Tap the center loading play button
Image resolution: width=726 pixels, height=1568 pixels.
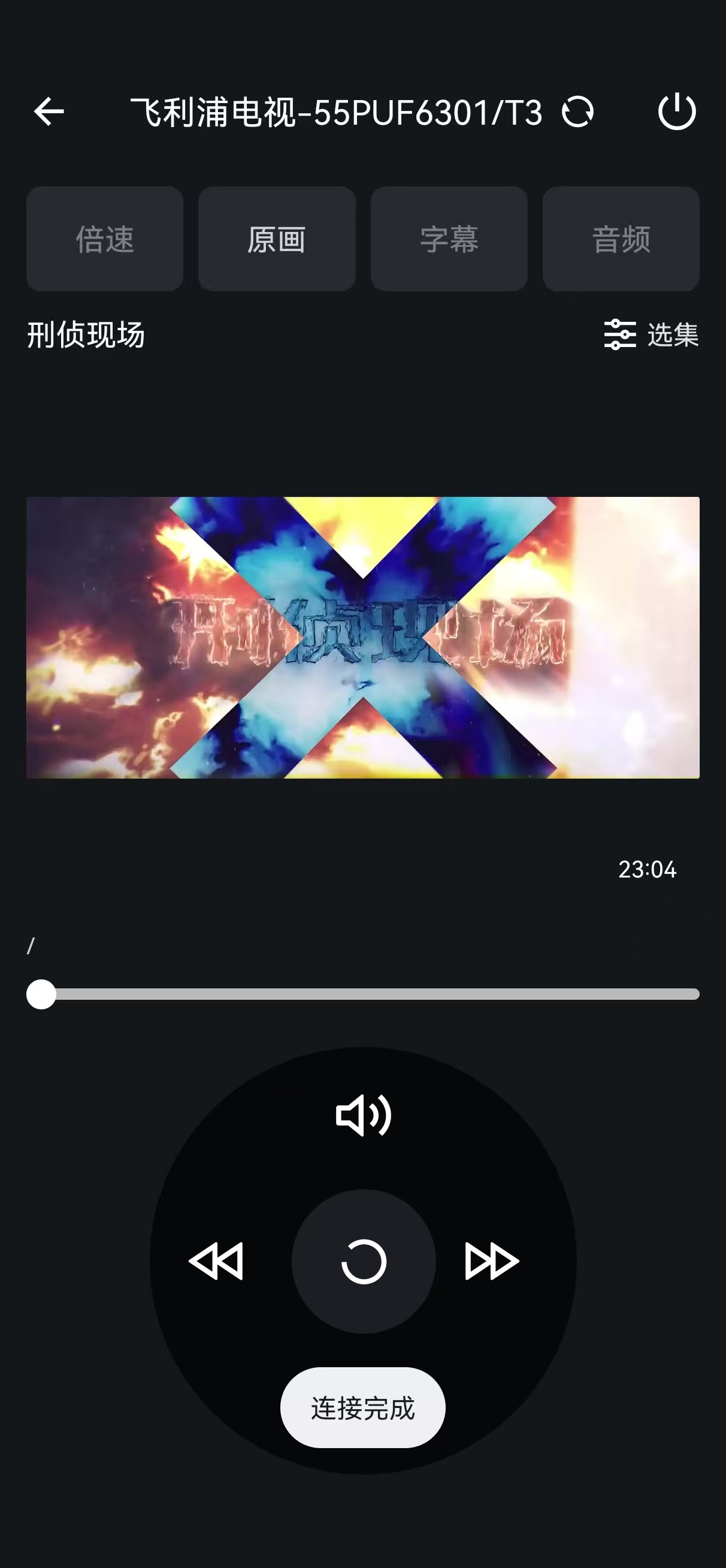(x=364, y=1261)
